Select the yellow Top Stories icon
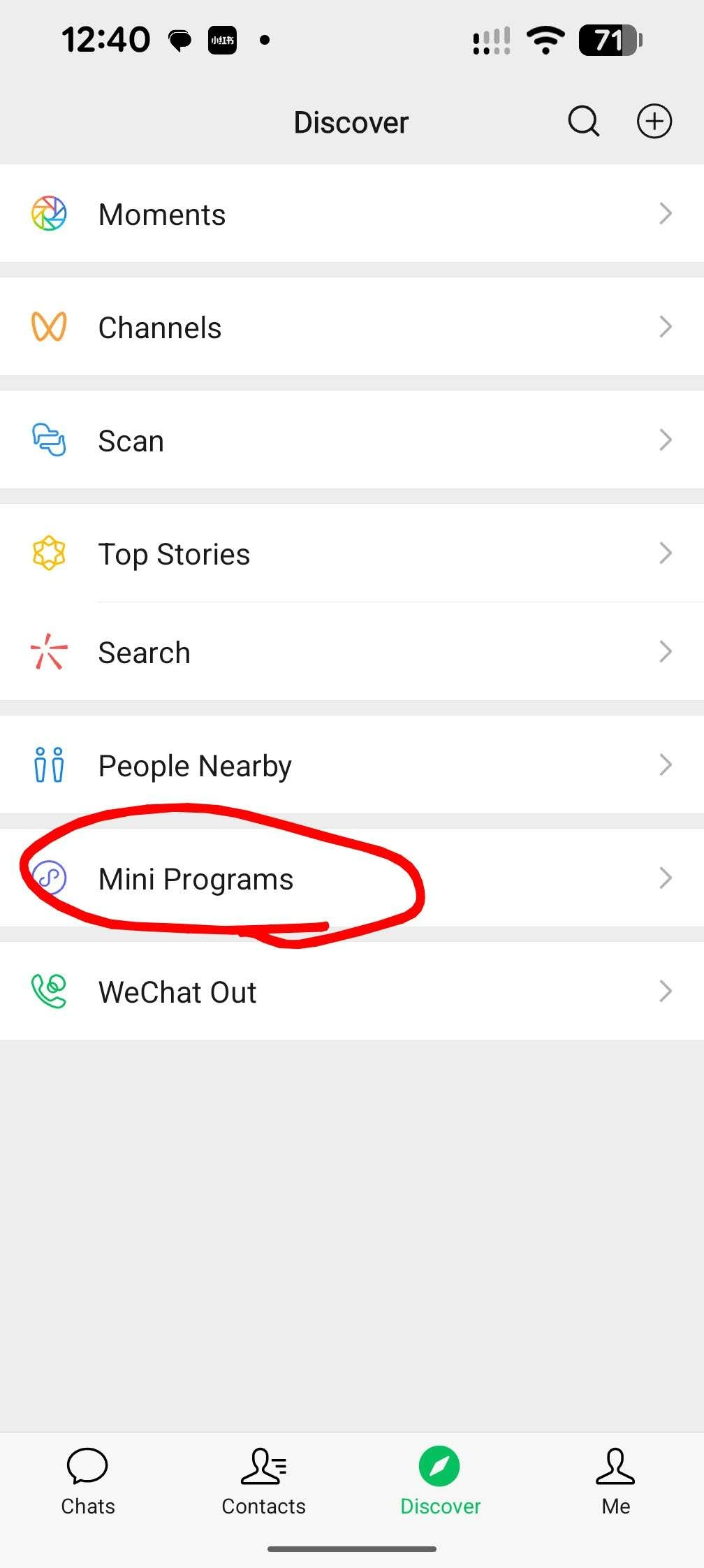This screenshot has height=1568, width=704. 47,553
